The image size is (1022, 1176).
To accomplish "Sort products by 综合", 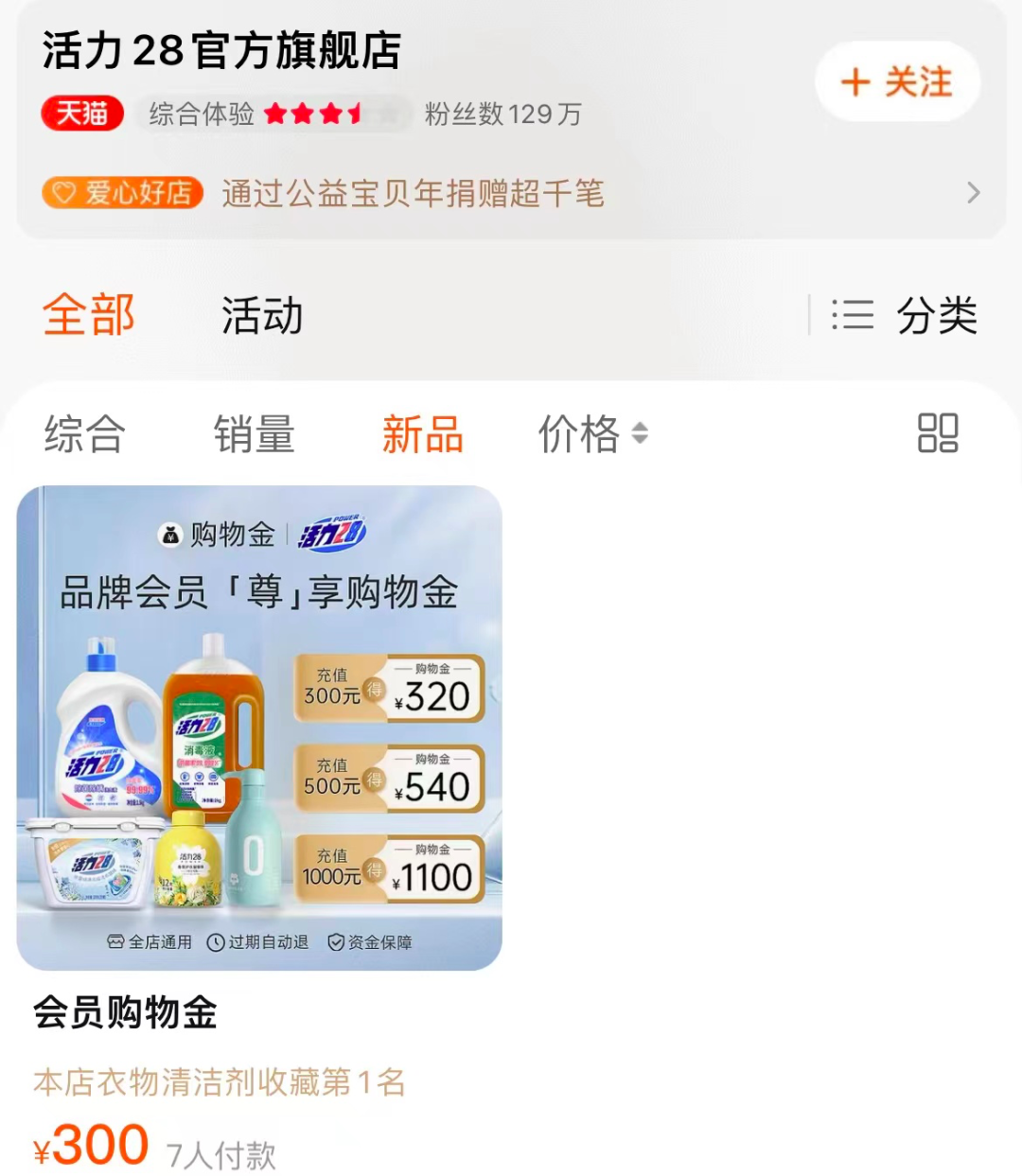I will [84, 434].
